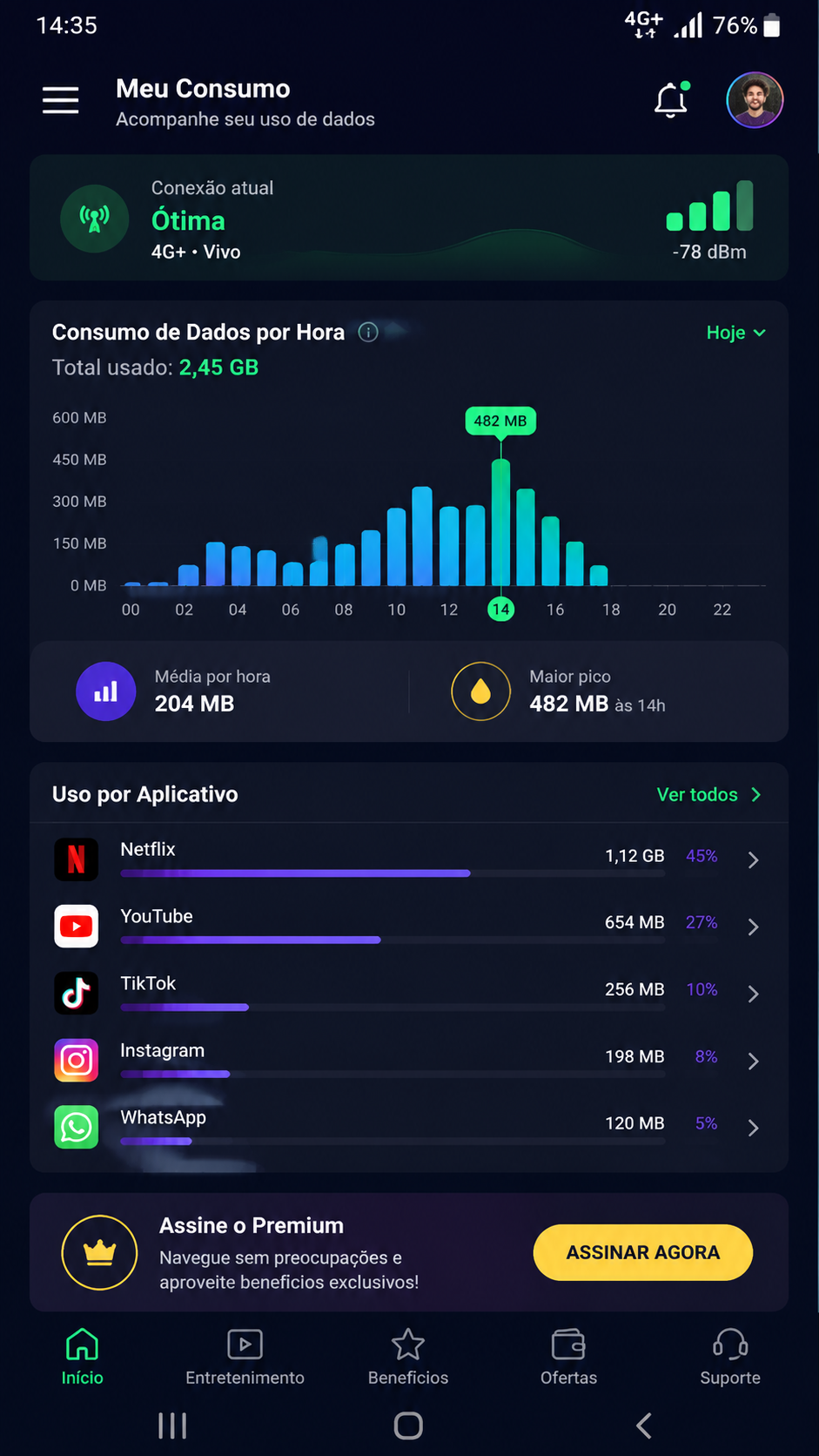This screenshot has width=819, height=1456.
Task: Switch to the Ofertas tab
Action: (568, 1357)
